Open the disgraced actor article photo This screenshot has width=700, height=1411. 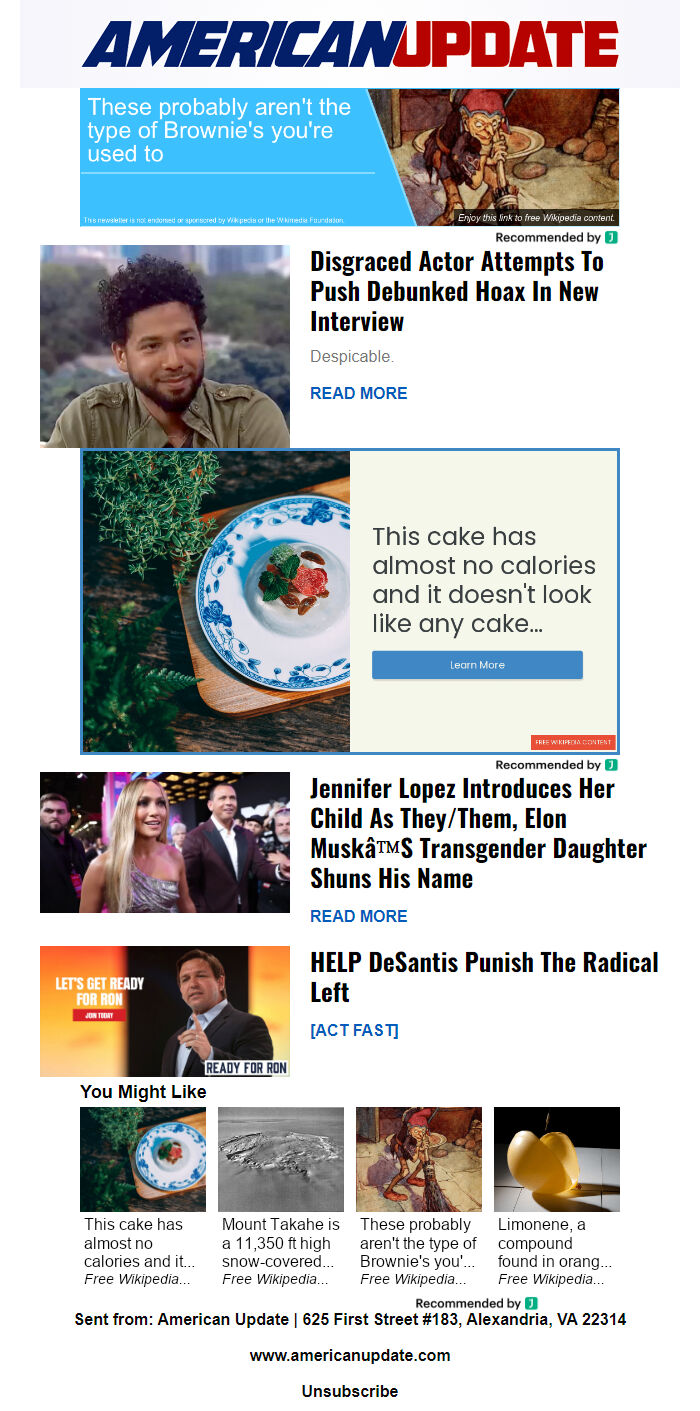tap(165, 346)
